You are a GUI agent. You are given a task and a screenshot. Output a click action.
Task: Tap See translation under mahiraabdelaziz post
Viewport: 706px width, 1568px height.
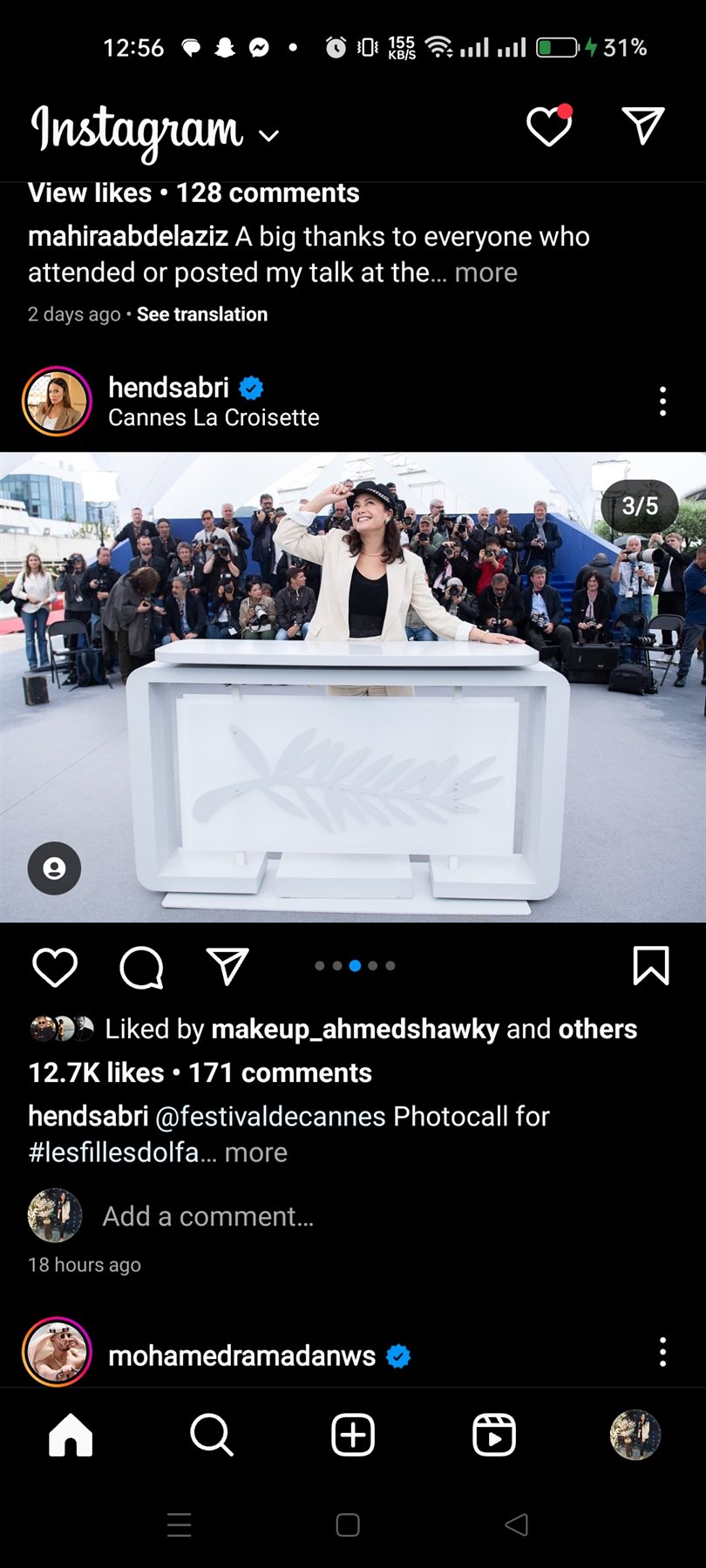(202, 314)
